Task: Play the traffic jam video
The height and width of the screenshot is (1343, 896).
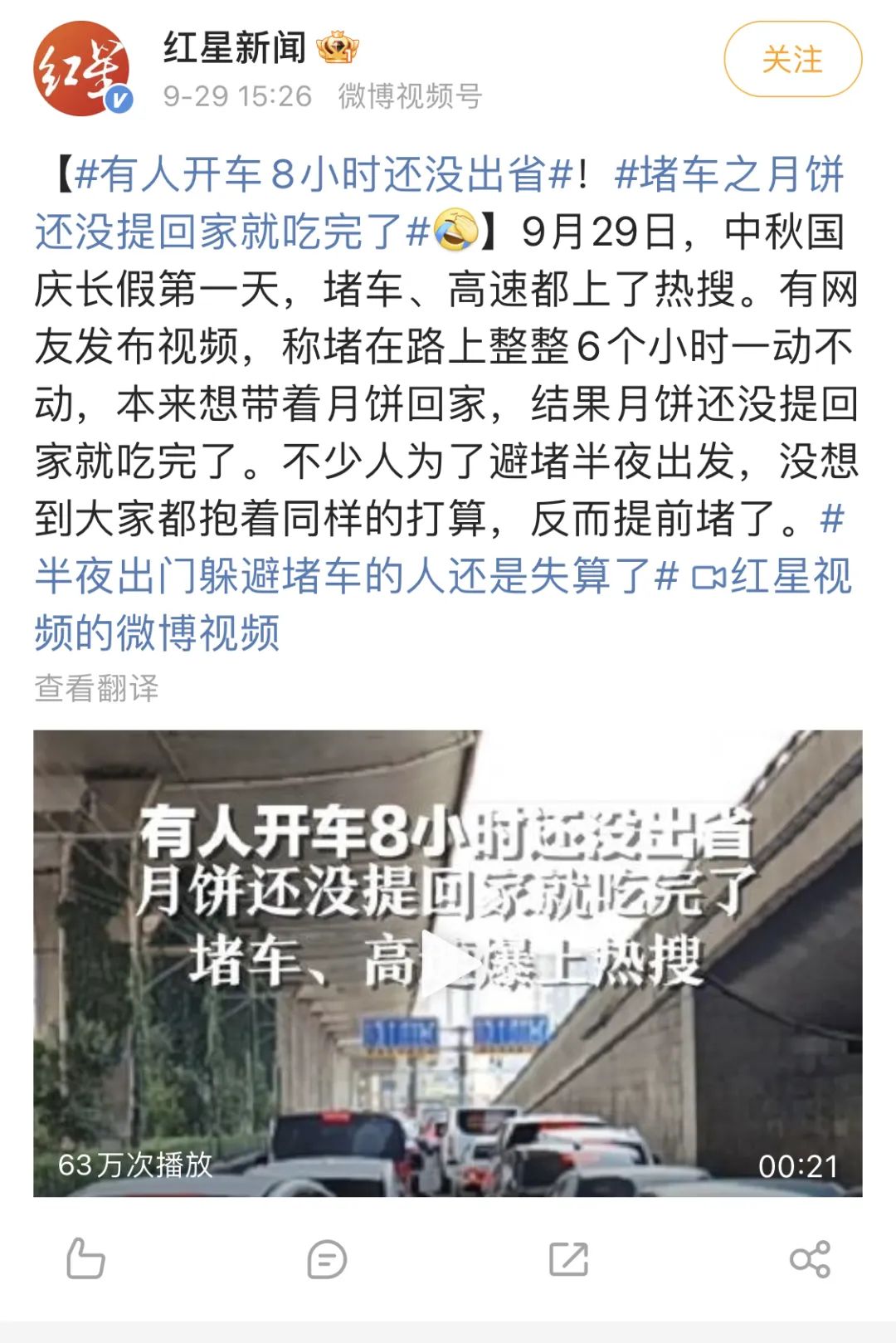Action: click(x=447, y=963)
